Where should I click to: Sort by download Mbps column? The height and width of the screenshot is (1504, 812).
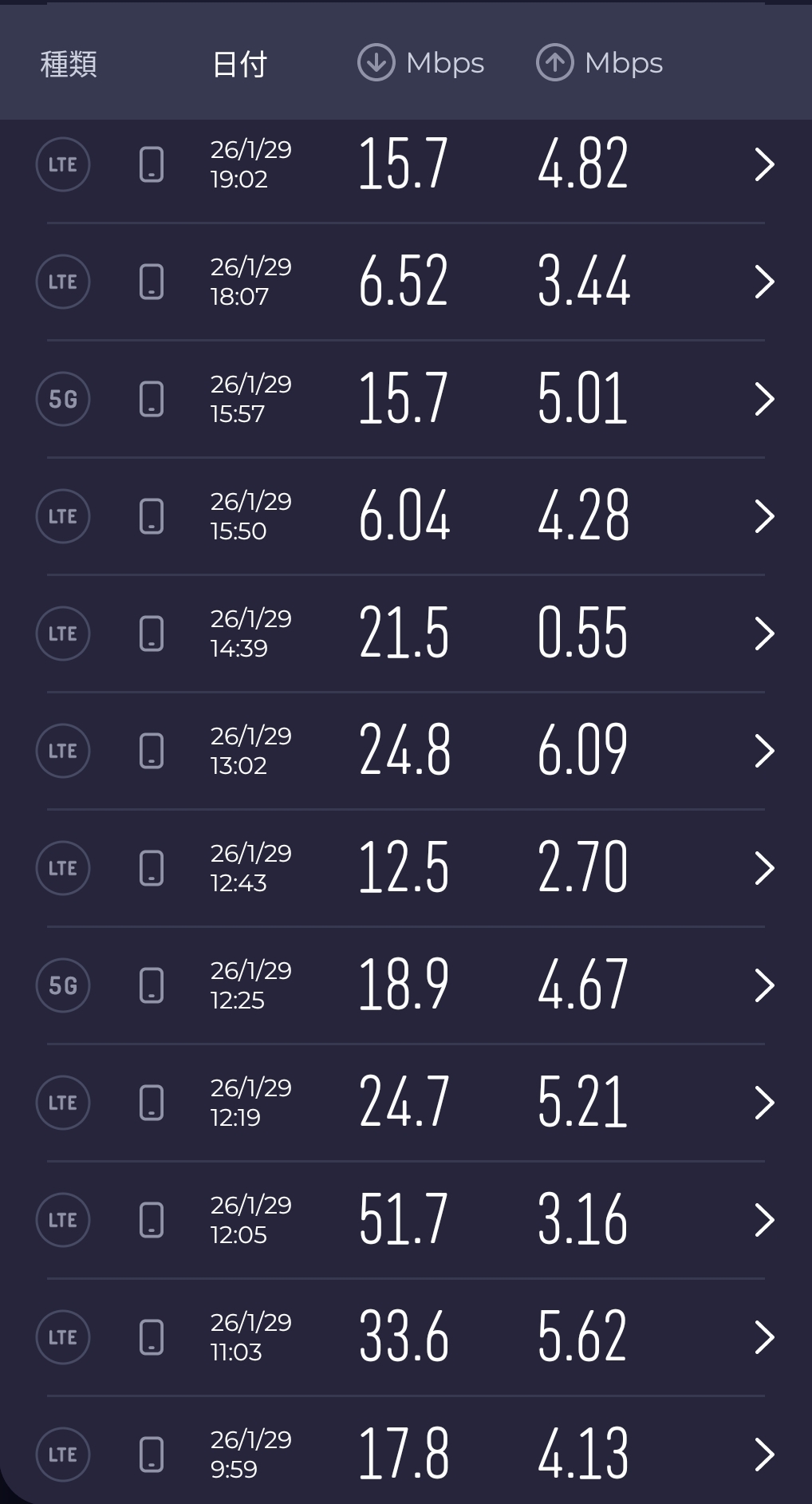click(x=421, y=63)
